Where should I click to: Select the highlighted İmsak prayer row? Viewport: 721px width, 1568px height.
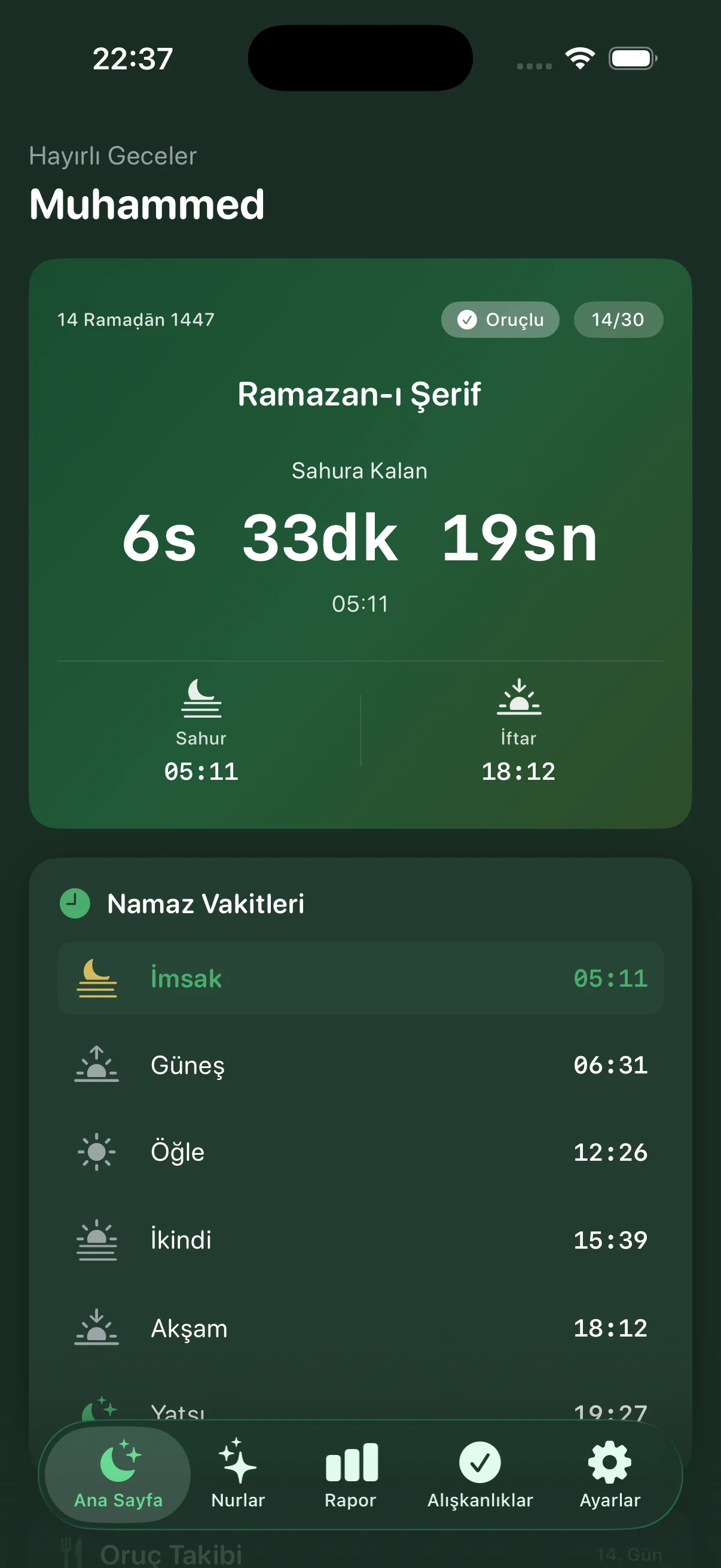pos(360,979)
